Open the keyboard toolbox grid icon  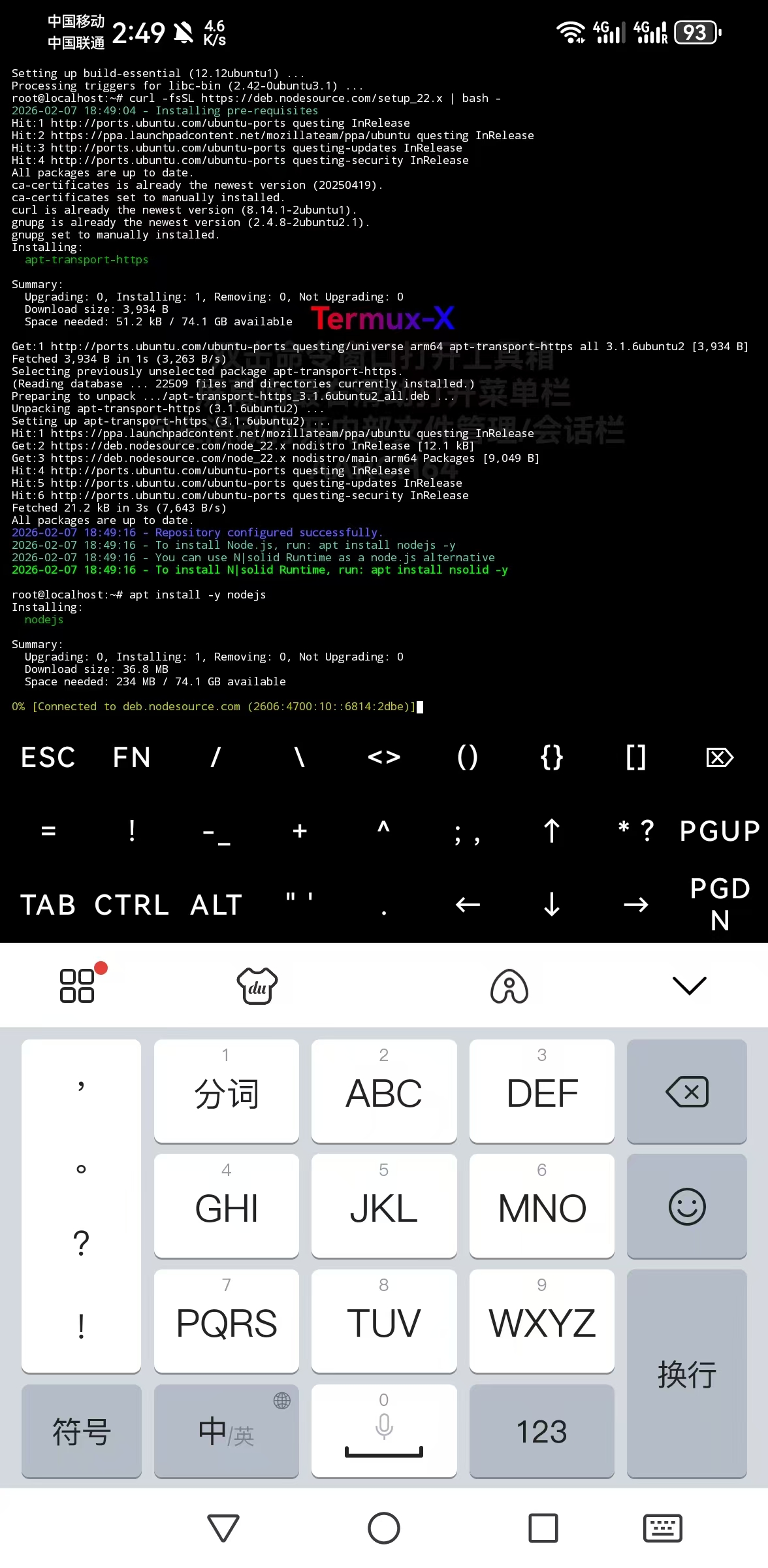[78, 985]
